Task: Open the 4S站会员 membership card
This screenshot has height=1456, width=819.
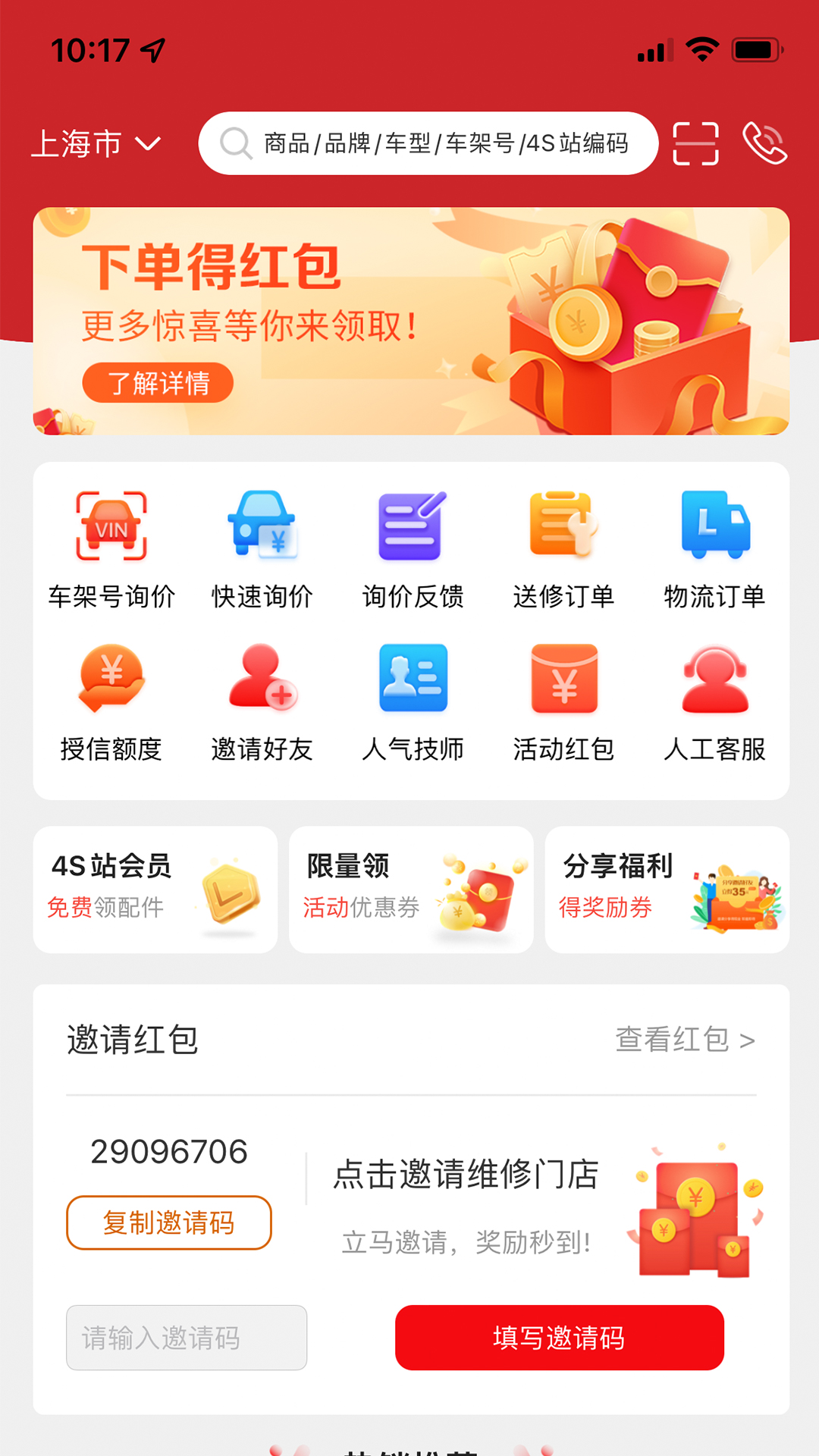Action: click(x=155, y=890)
